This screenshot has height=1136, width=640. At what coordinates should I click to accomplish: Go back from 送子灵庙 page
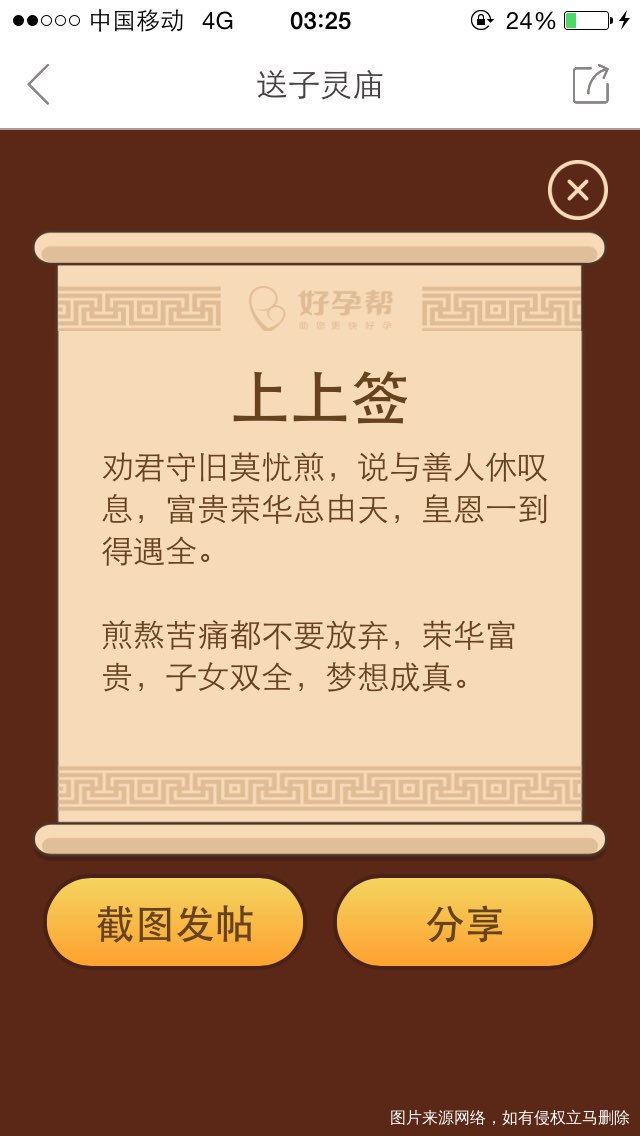click(x=38, y=85)
